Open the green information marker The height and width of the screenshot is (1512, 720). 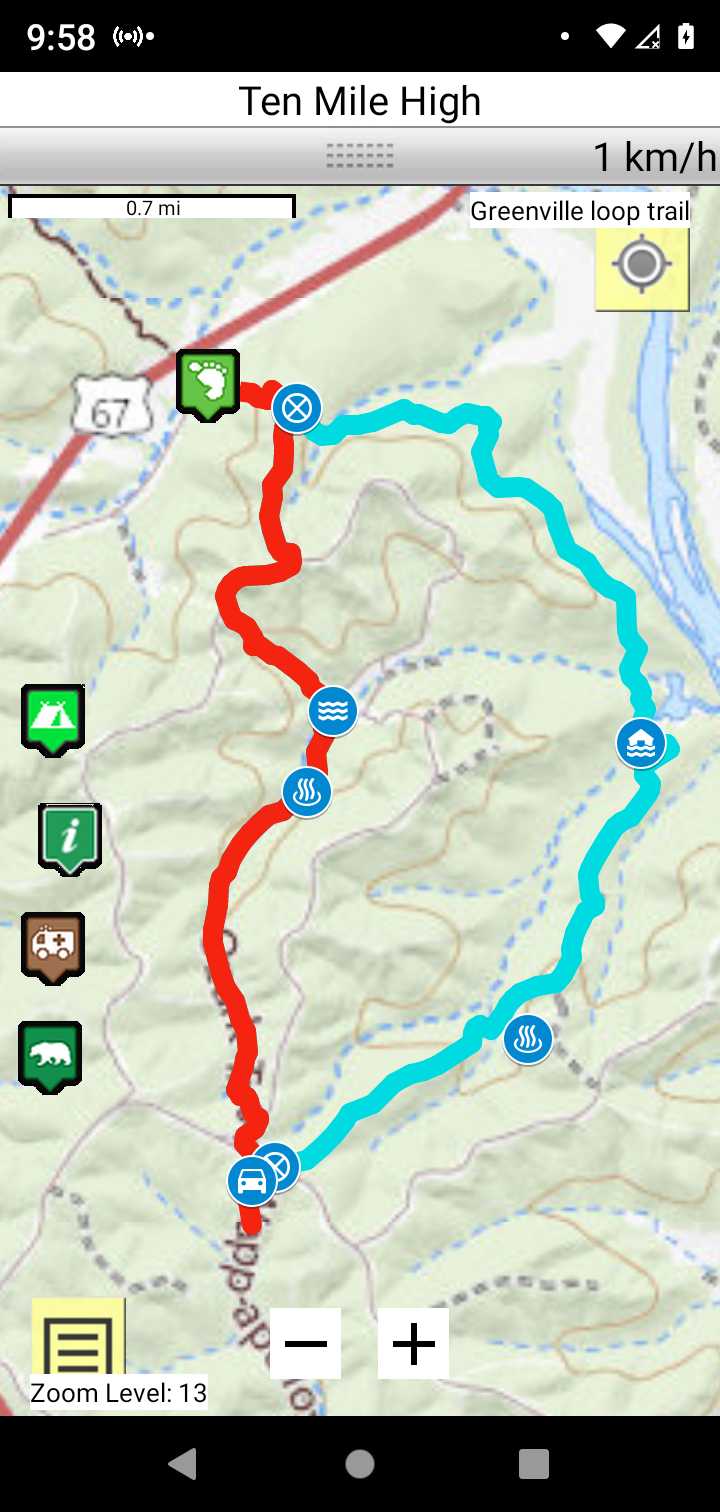[70, 836]
